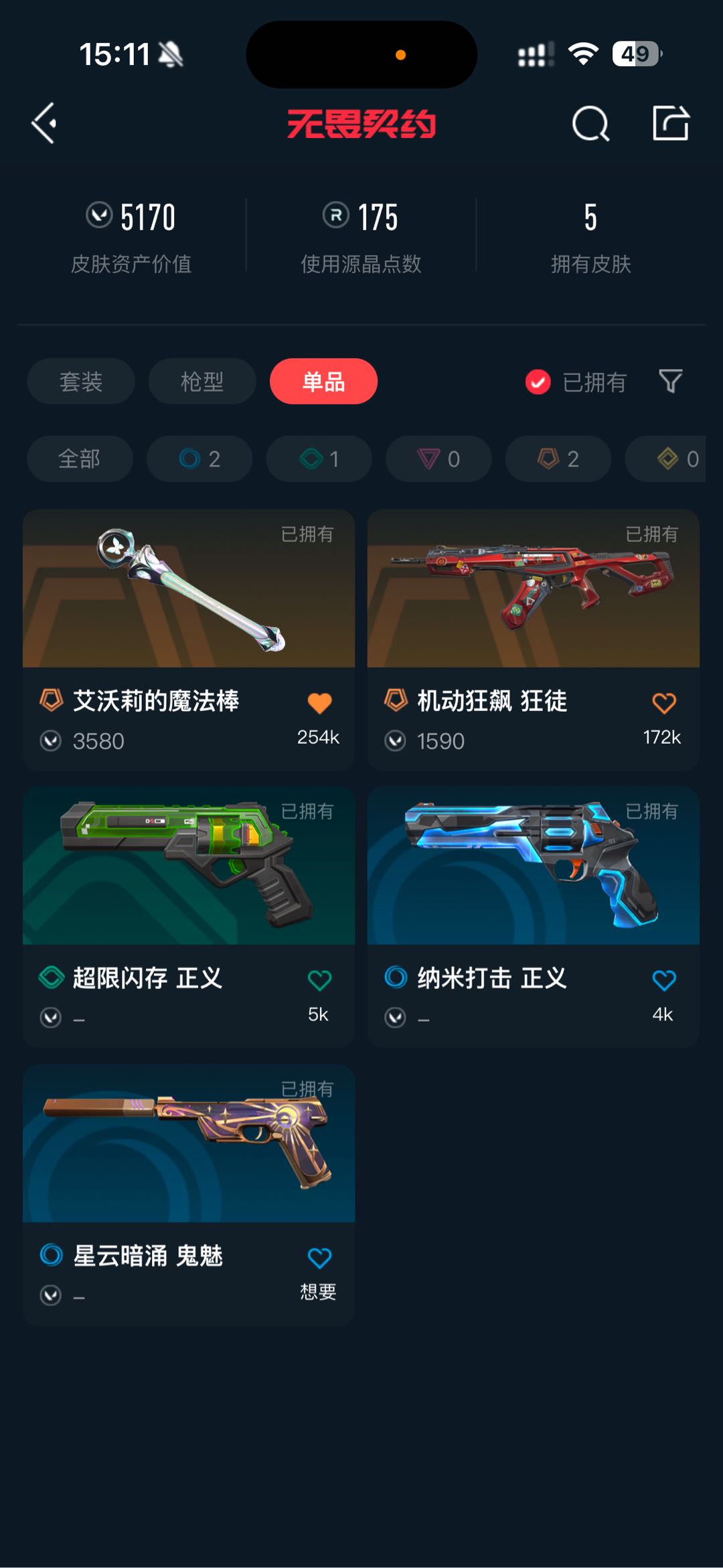Like the 纳米打击 正义 skin
This screenshot has width=723, height=1568.
tap(663, 980)
